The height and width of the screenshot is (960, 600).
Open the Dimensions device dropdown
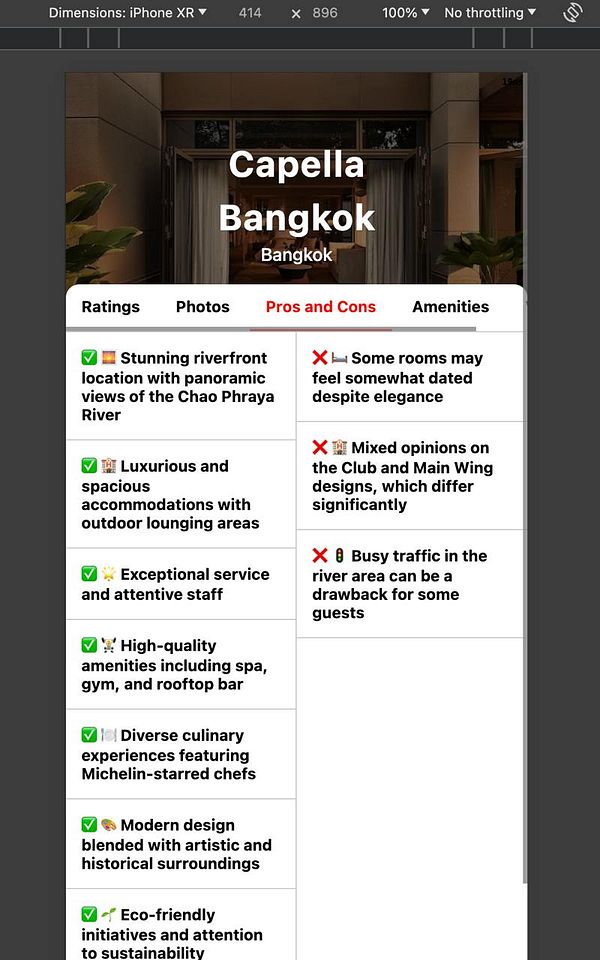coord(127,13)
